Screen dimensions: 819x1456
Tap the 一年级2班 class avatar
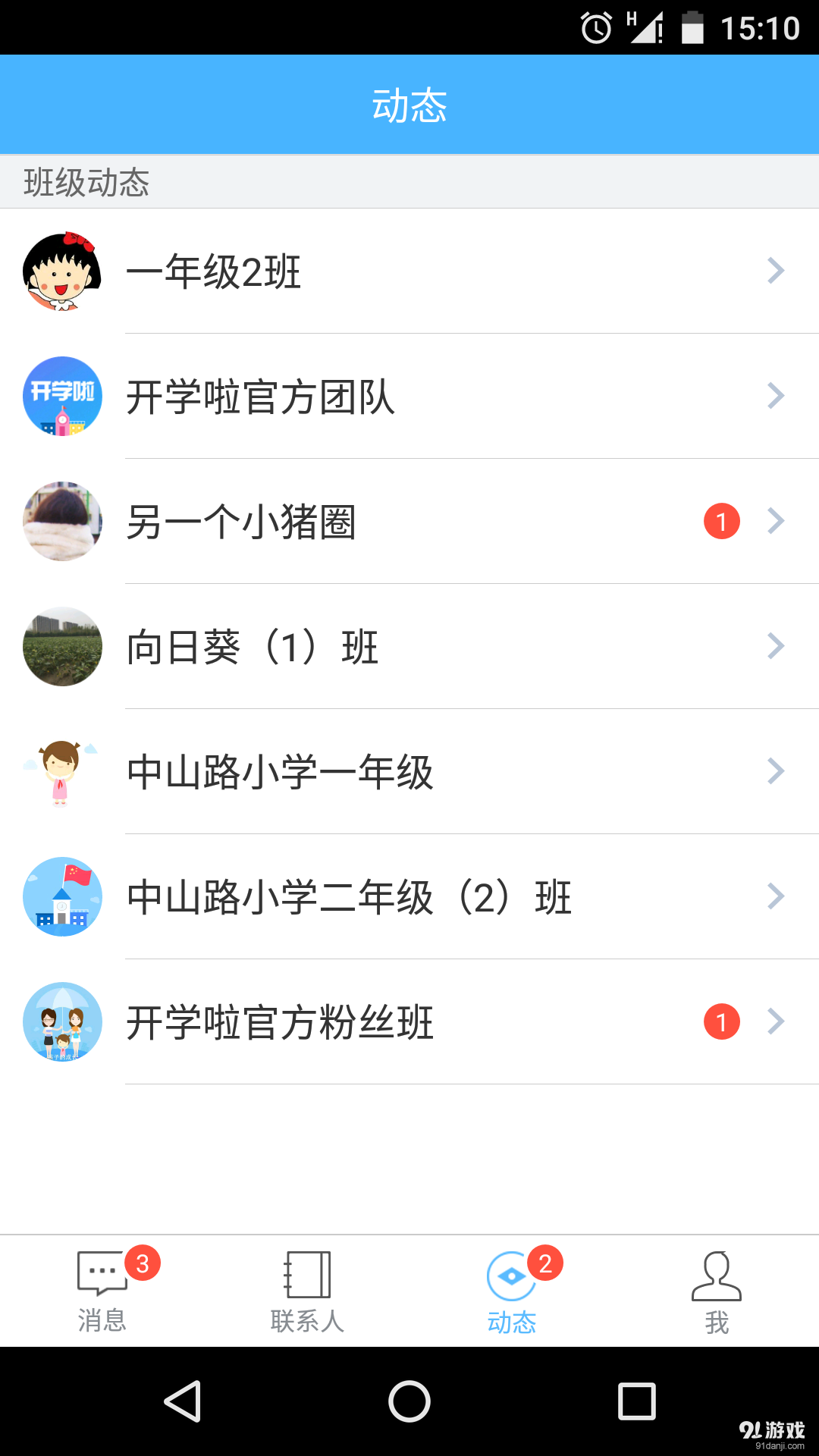click(62, 271)
